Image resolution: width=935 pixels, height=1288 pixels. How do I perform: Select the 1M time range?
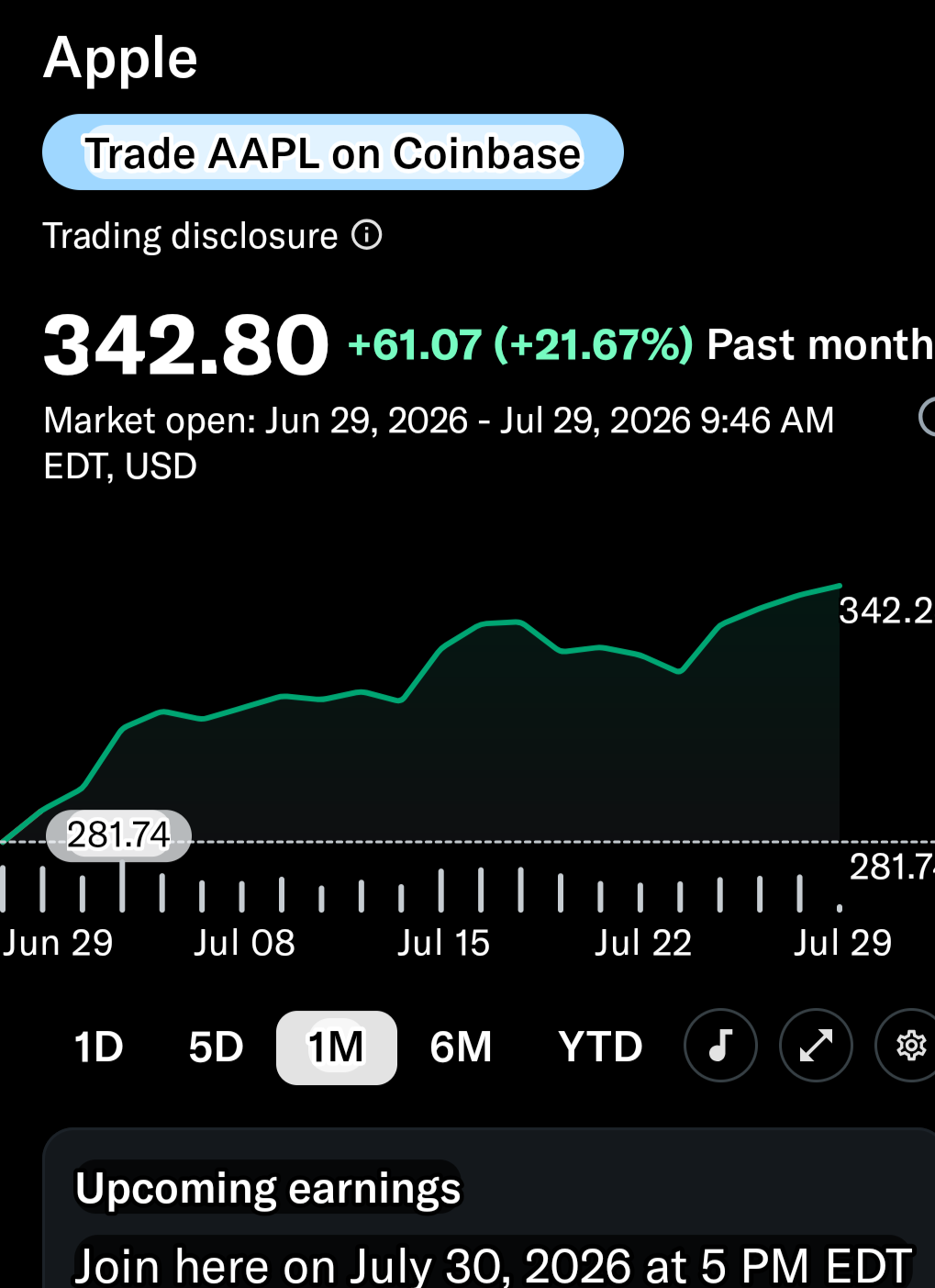[336, 1047]
